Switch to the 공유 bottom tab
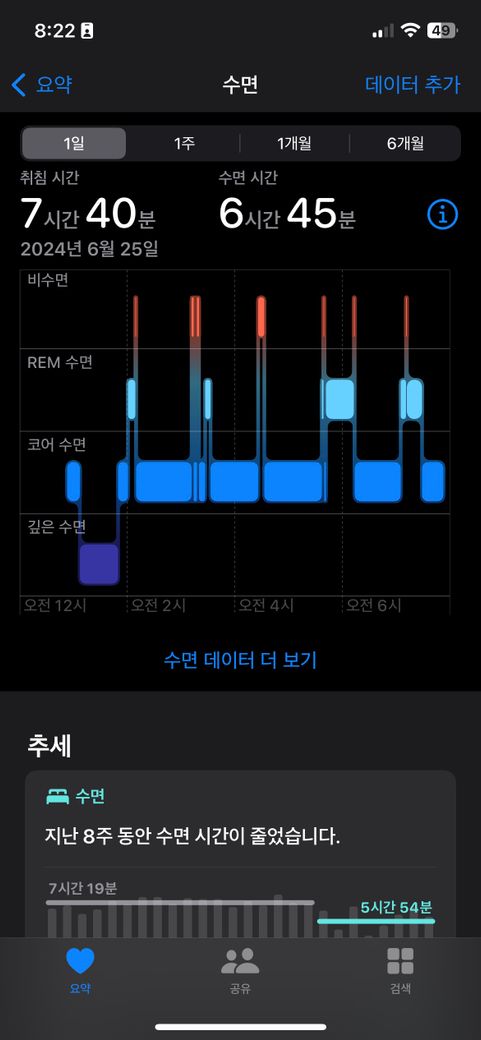The width and height of the screenshot is (481, 1040). 240,970
